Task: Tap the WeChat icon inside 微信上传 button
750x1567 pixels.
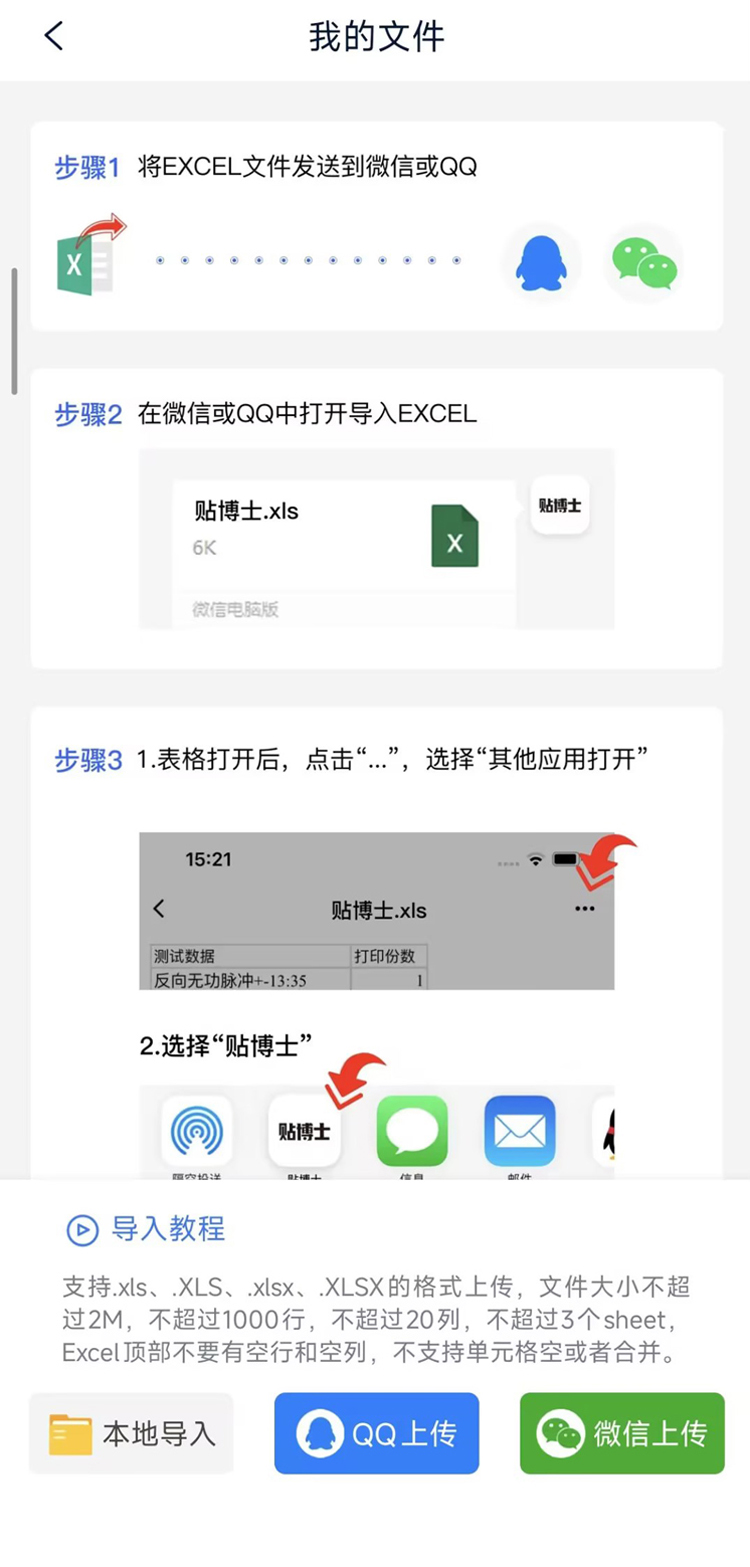Action: tap(561, 1432)
